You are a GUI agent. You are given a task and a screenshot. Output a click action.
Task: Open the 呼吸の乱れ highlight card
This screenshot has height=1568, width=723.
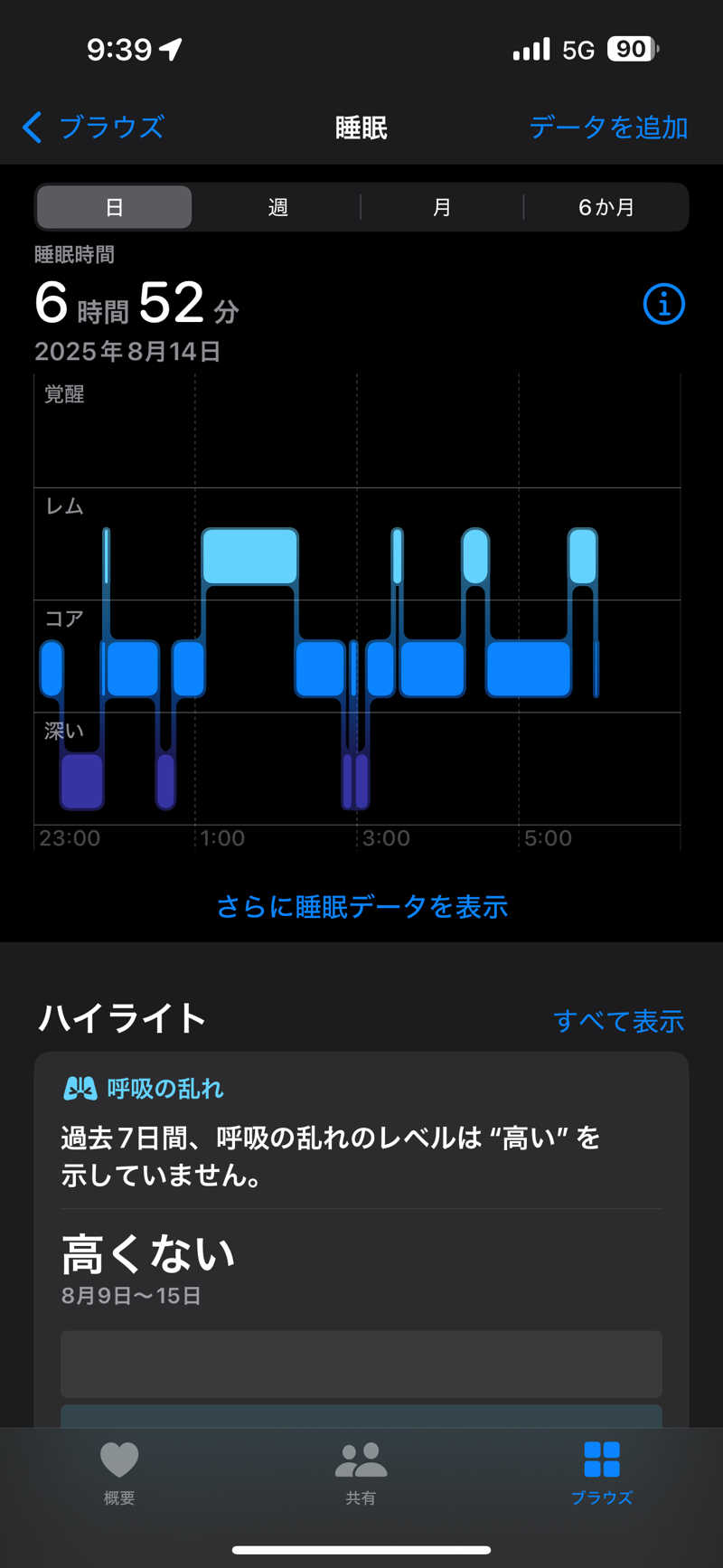click(361, 1194)
